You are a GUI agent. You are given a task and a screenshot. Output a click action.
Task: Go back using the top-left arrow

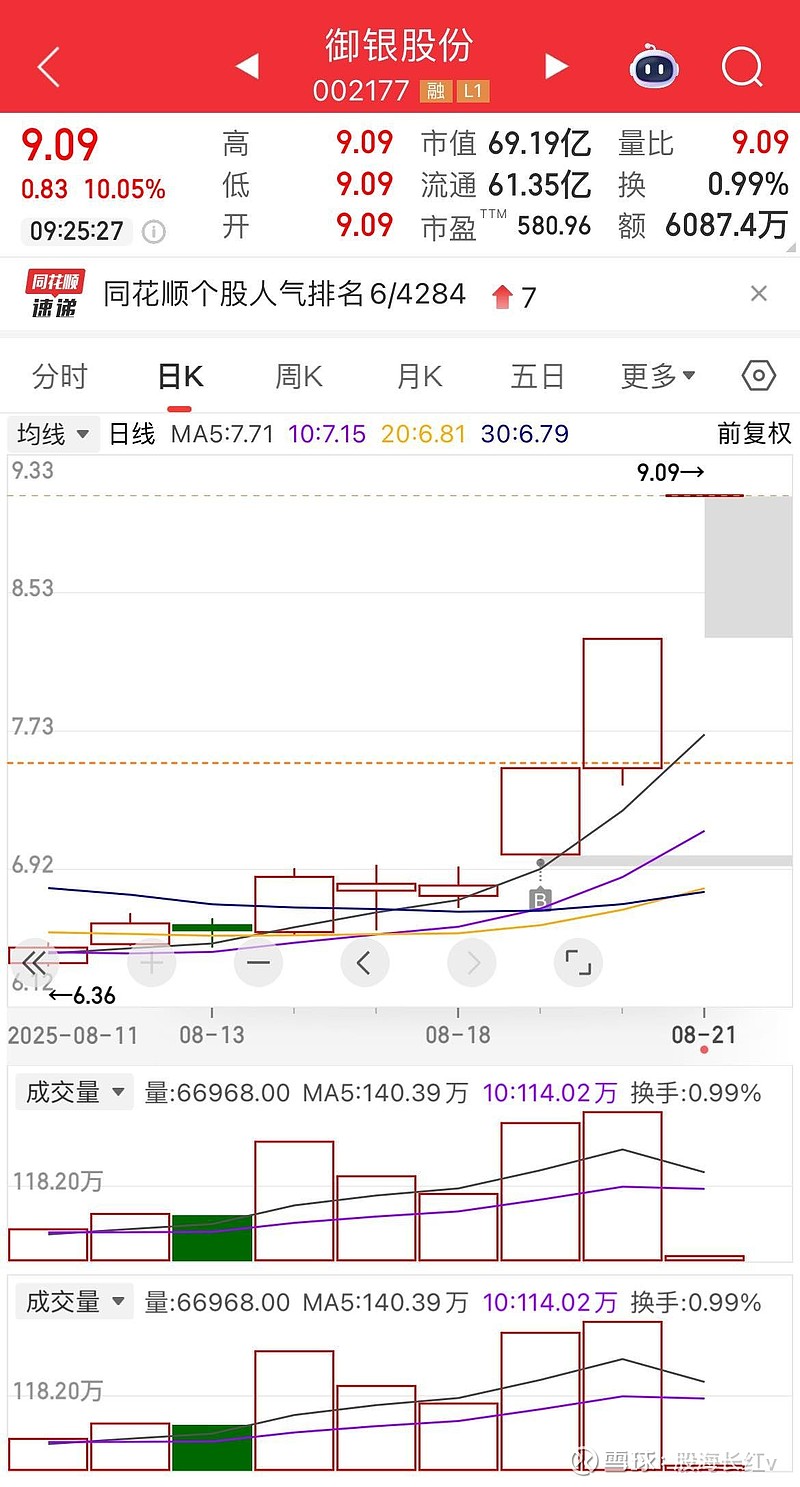point(49,67)
